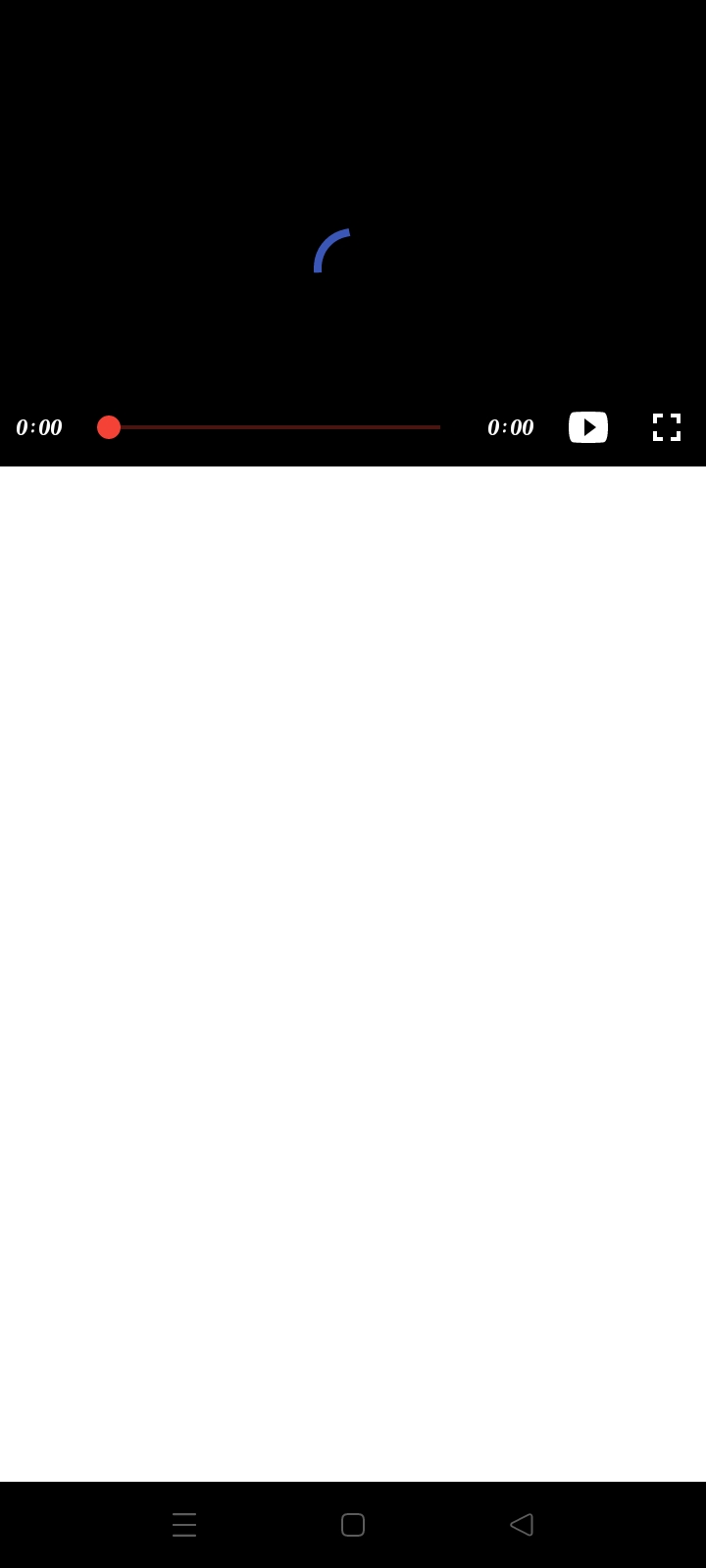Enter fullscreen video mode
Viewport: 706px width, 1568px height.
tap(667, 427)
